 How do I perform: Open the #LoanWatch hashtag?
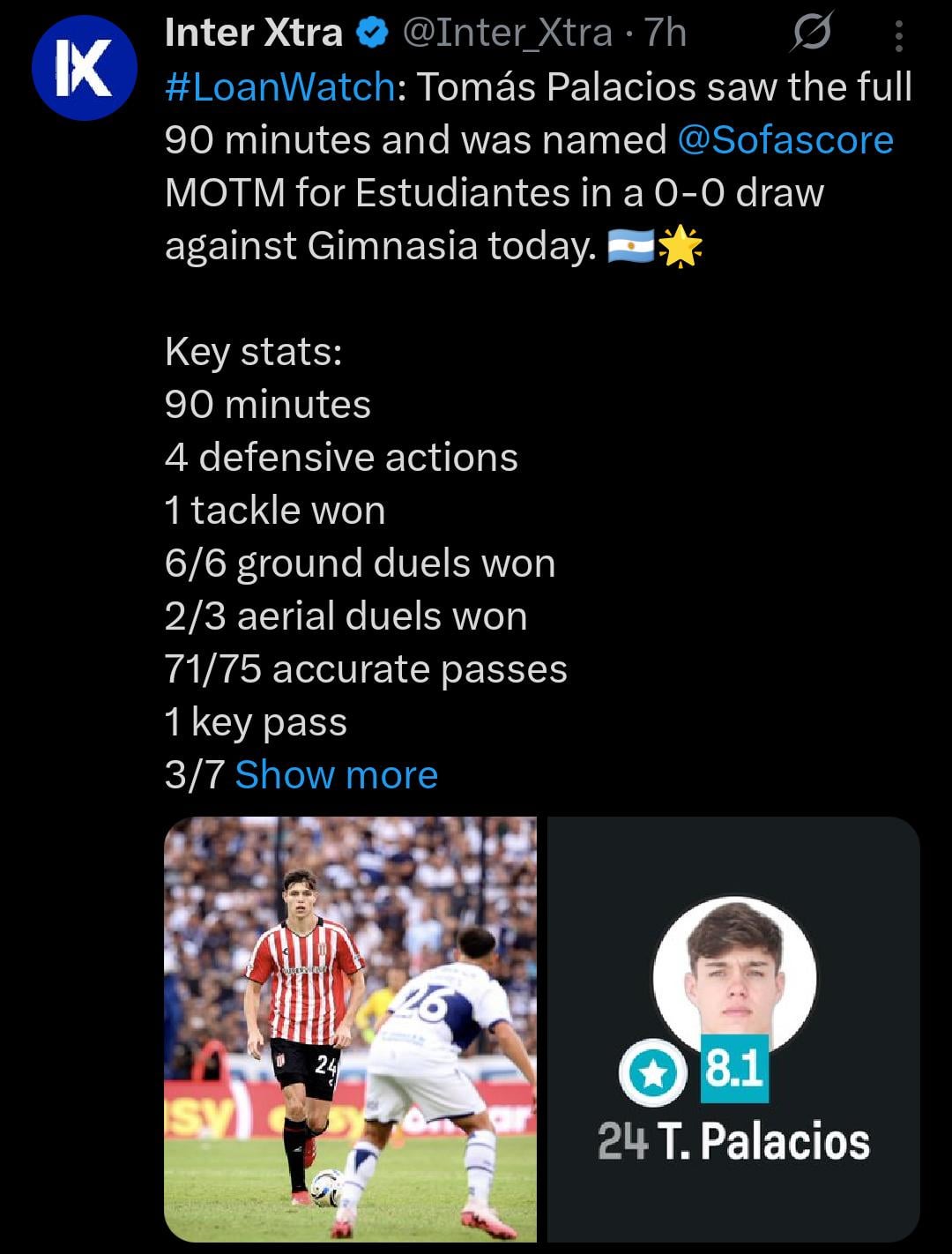point(279,87)
